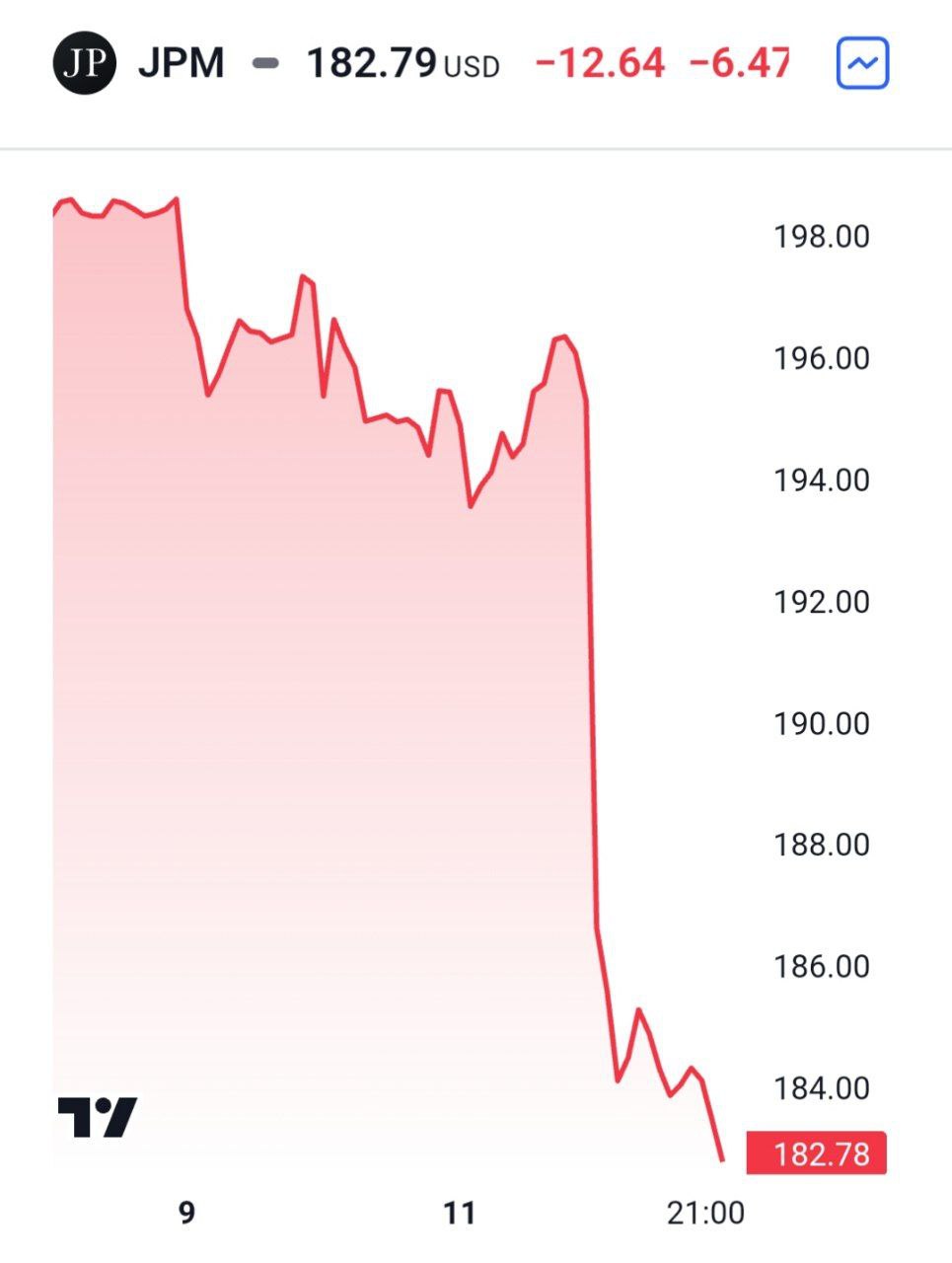
Task: Open the JPM symbol page
Action: point(181,64)
